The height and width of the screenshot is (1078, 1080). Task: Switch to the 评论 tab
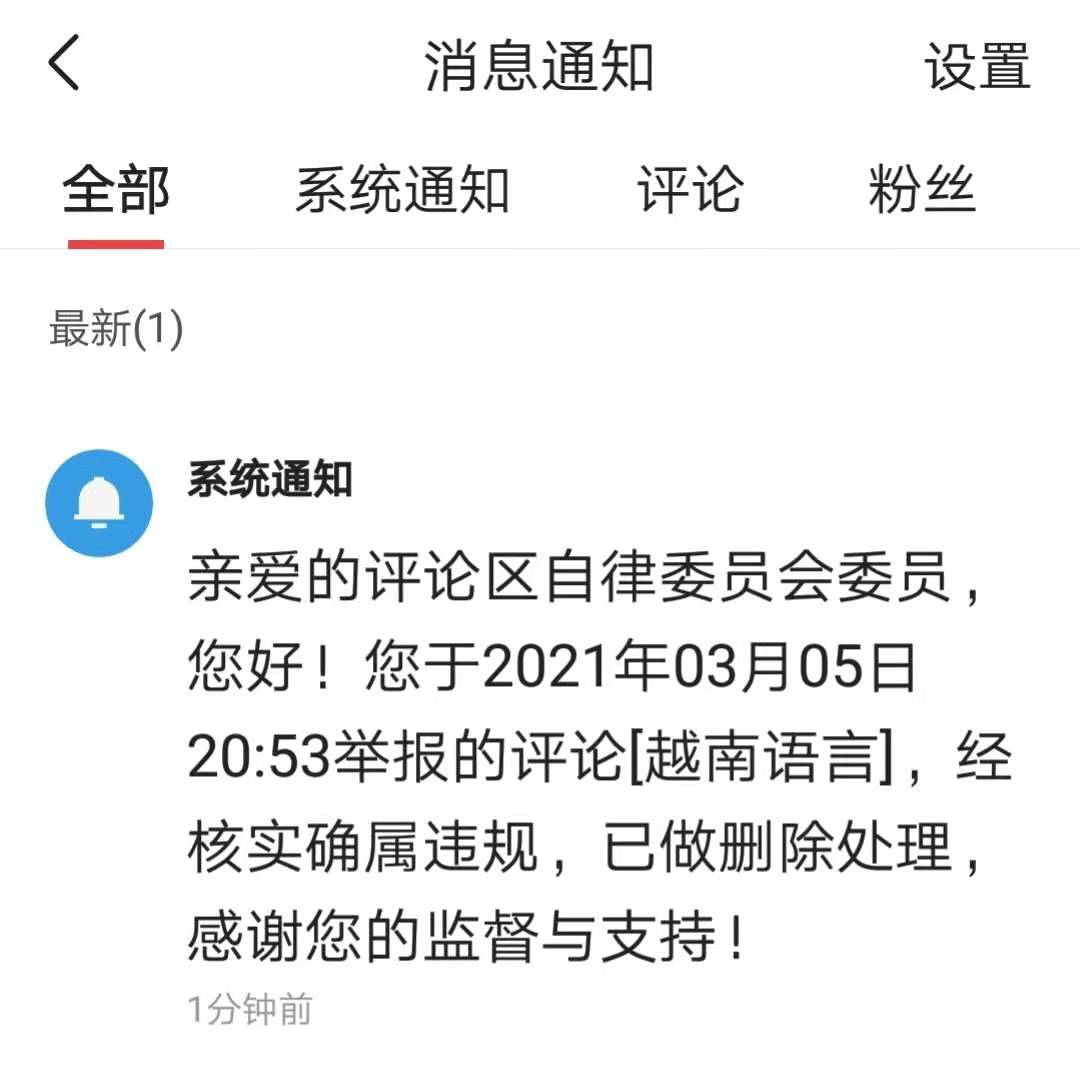click(690, 190)
